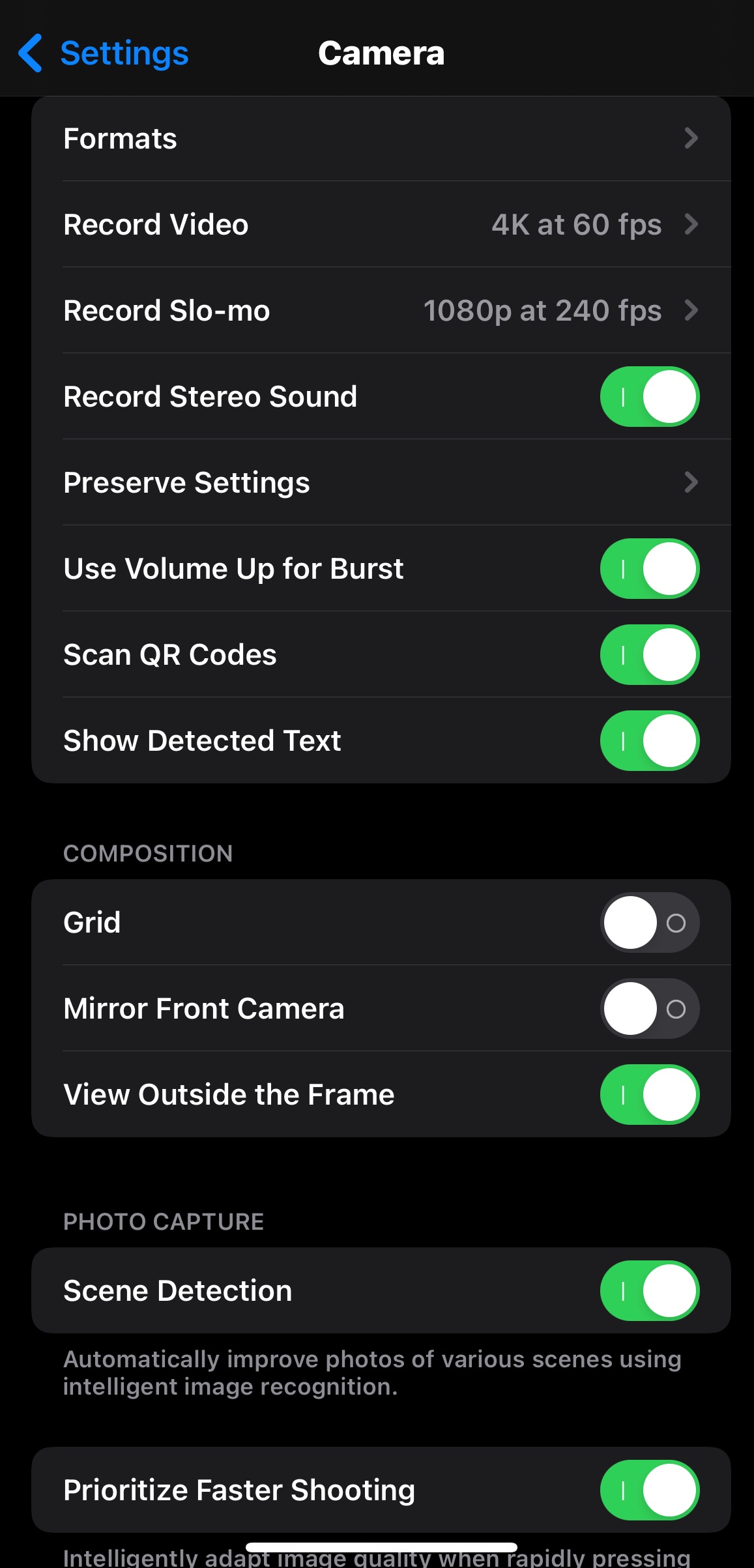
Task: Turn off Record Stereo Sound
Action: pos(649,397)
